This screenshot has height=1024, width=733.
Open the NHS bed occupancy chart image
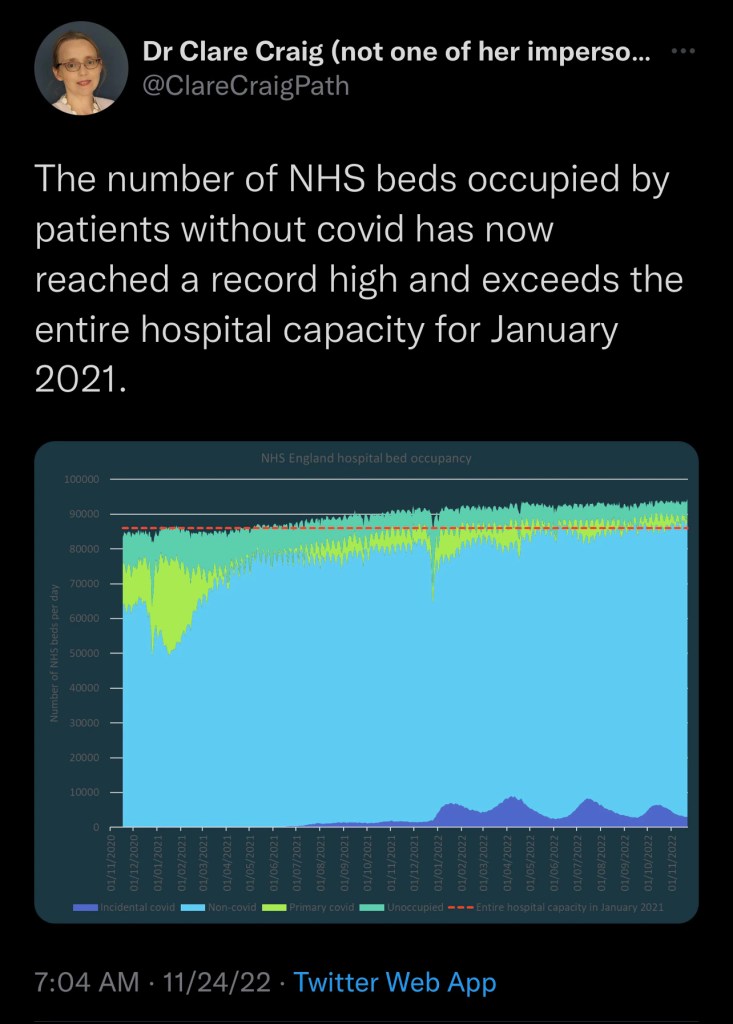(x=366, y=681)
